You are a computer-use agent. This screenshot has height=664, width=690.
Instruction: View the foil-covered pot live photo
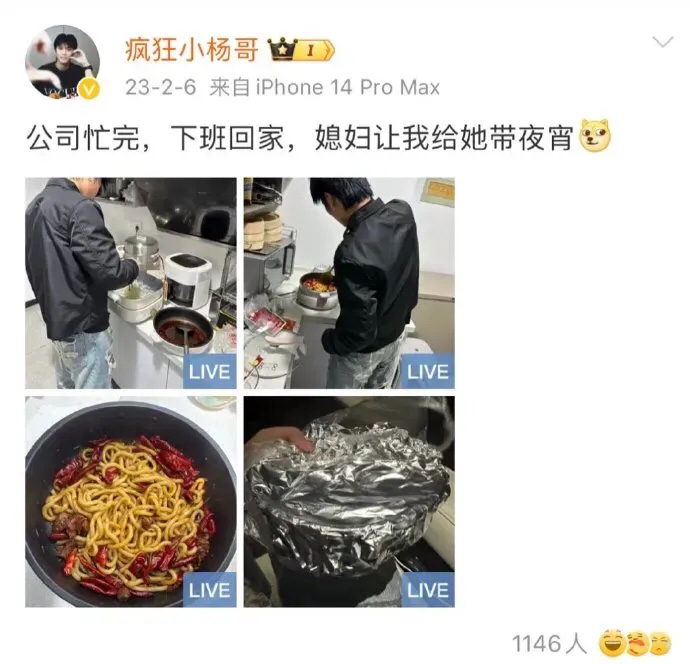point(349,501)
